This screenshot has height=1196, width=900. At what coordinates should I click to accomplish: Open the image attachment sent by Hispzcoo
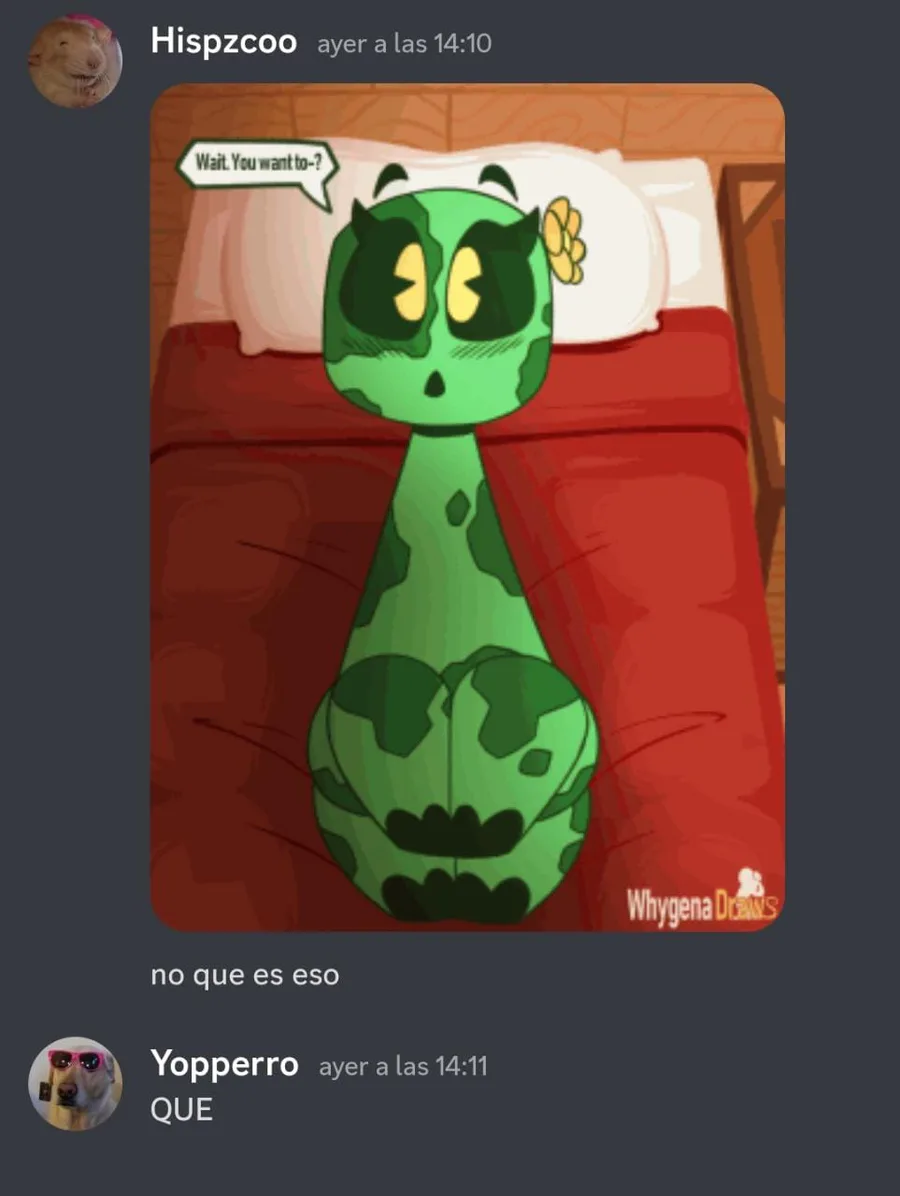tap(468, 507)
